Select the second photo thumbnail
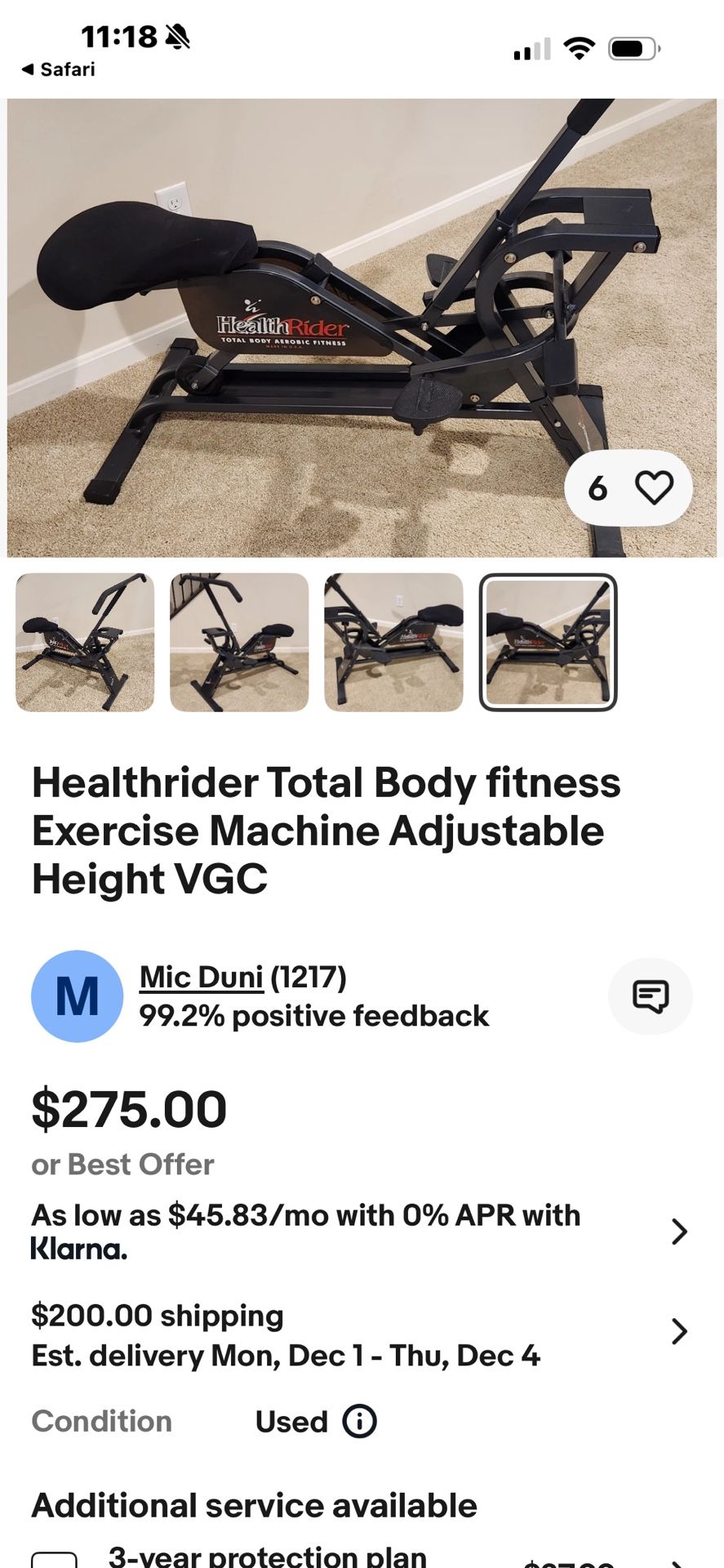Screen dimensions: 724x1568 238,642
